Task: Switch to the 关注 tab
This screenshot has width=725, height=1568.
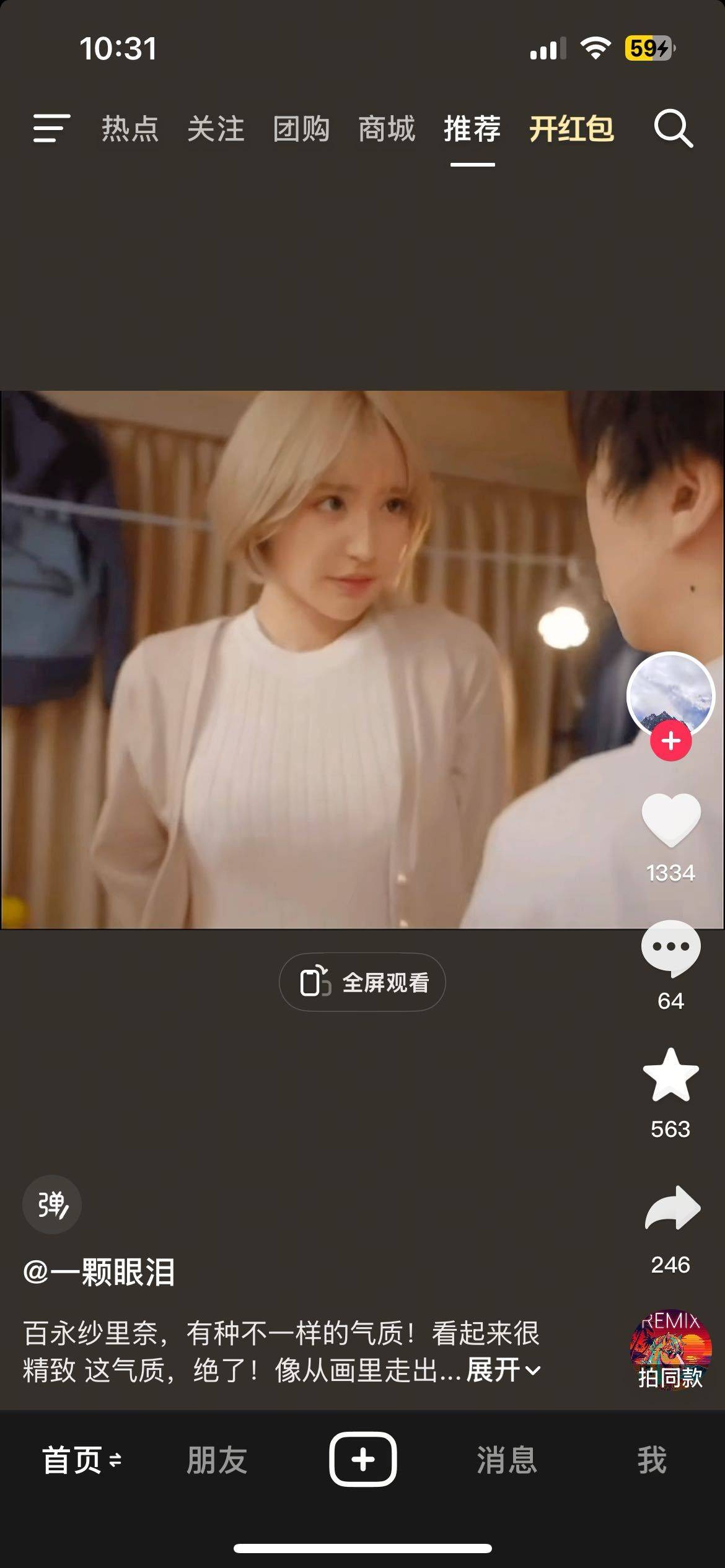Action: [216, 129]
